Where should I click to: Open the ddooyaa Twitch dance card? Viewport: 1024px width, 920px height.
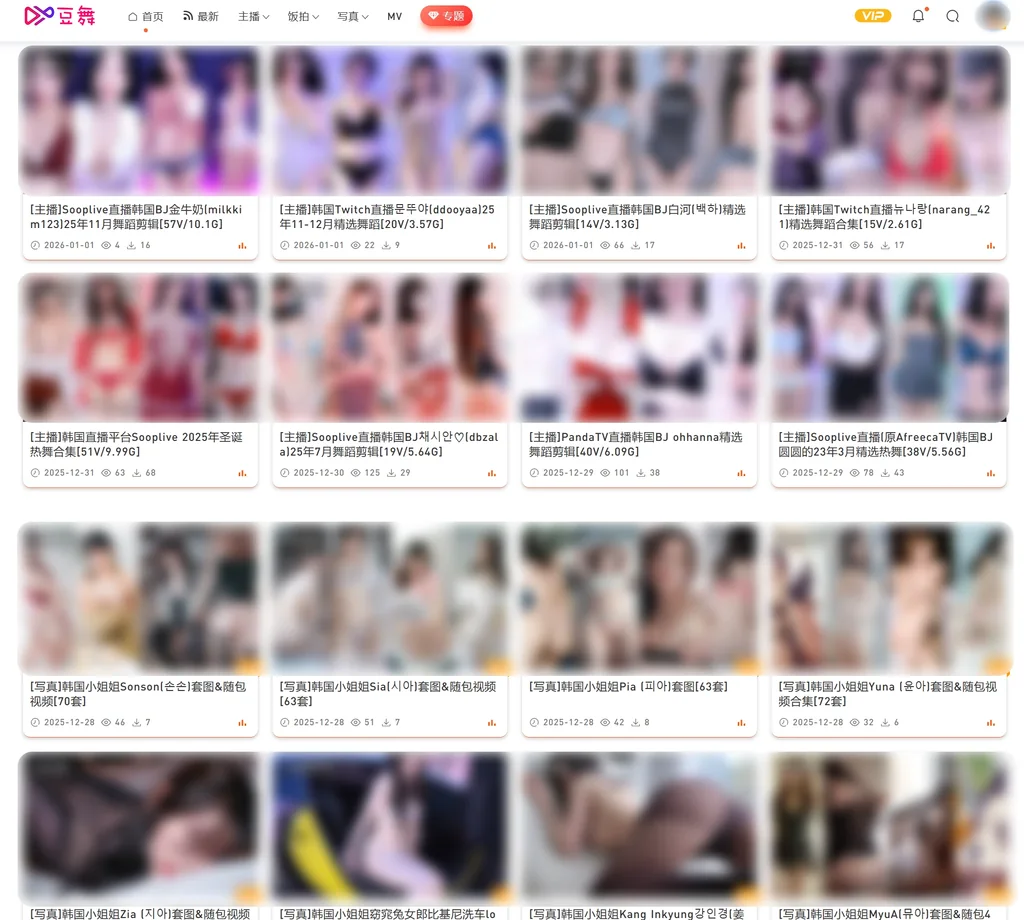pos(387,216)
